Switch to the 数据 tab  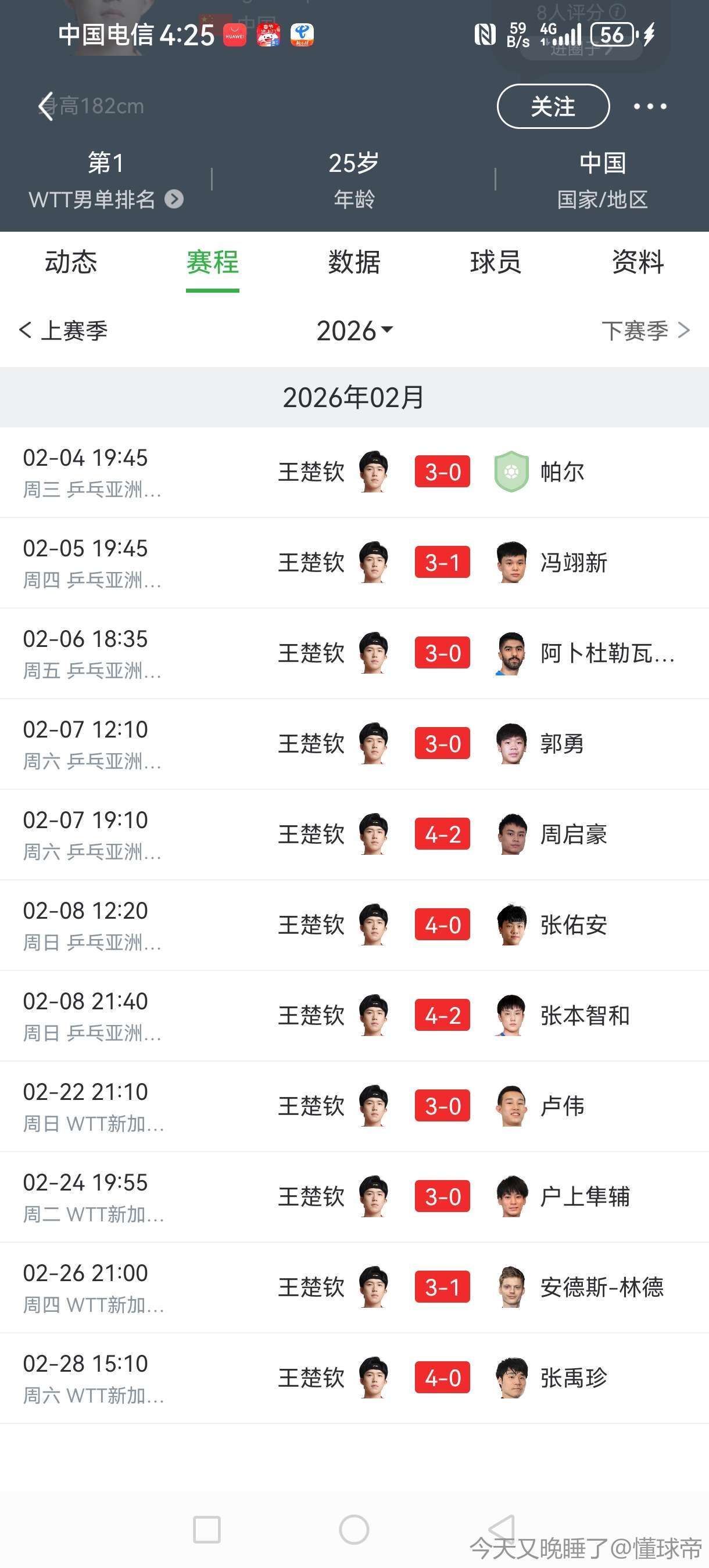tap(354, 262)
